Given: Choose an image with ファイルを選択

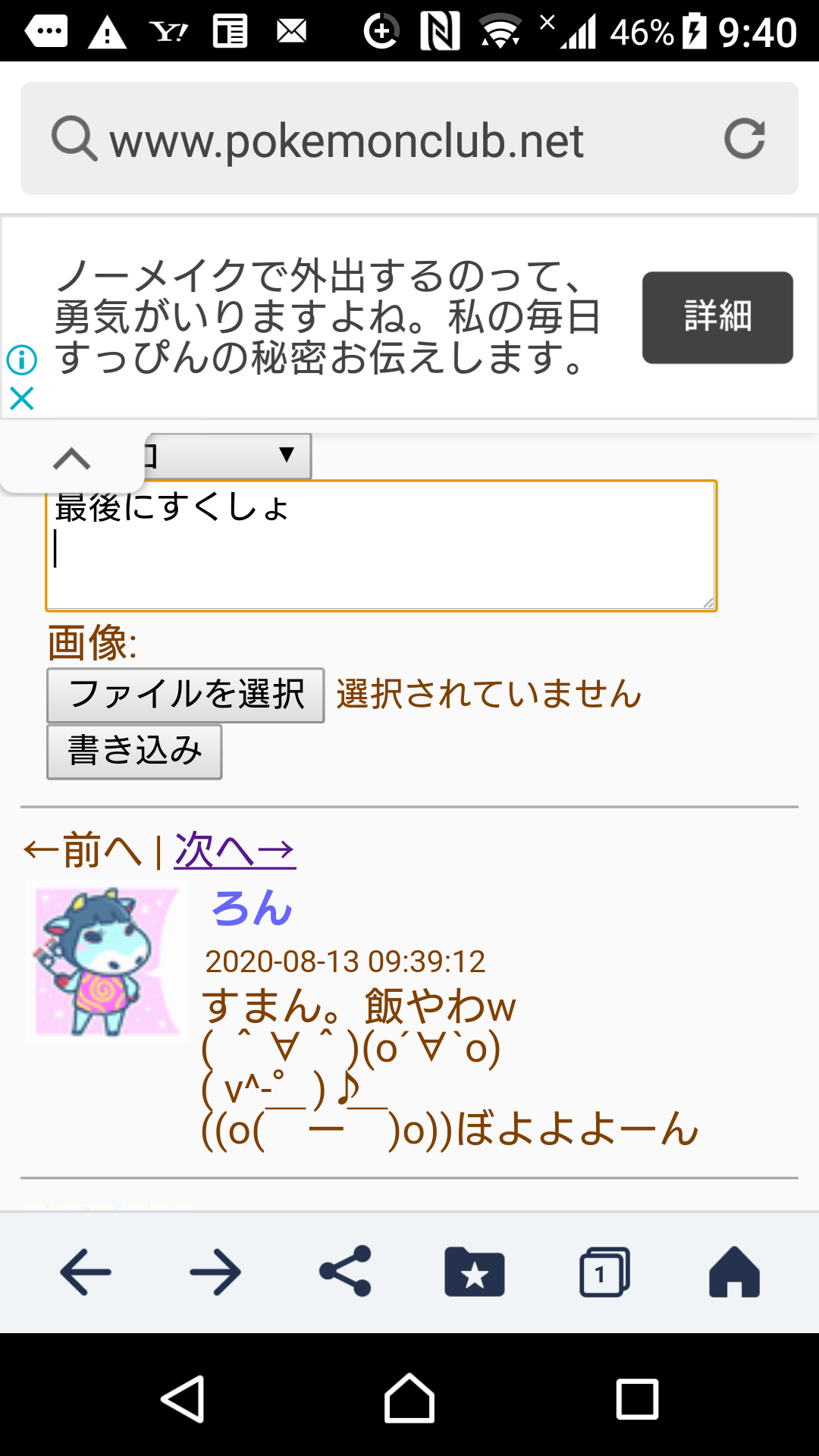Looking at the screenshot, I should 186,695.
